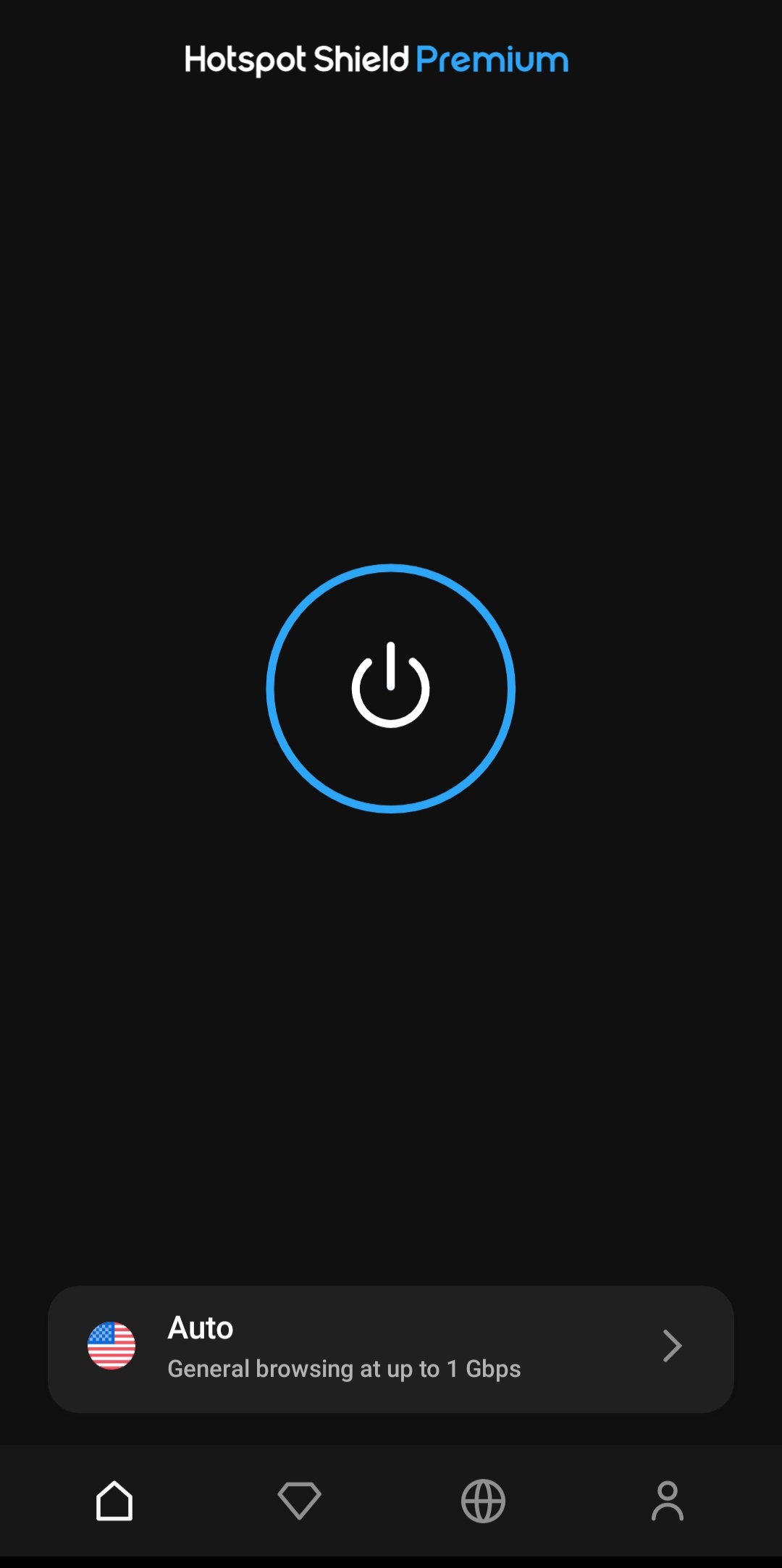Switch to the Home tab

pyautogui.click(x=114, y=1501)
